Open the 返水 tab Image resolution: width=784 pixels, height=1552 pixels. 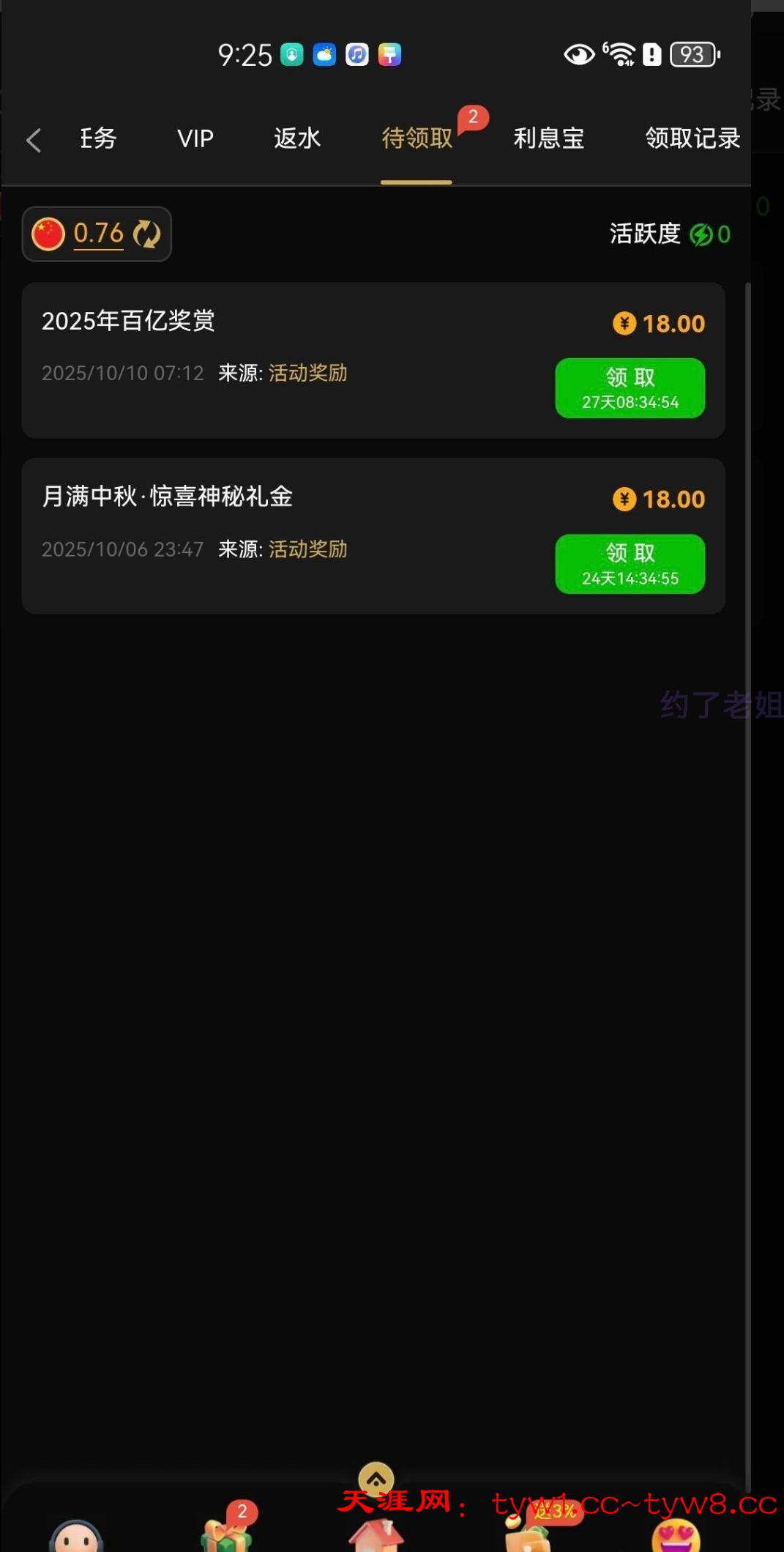[x=297, y=138]
